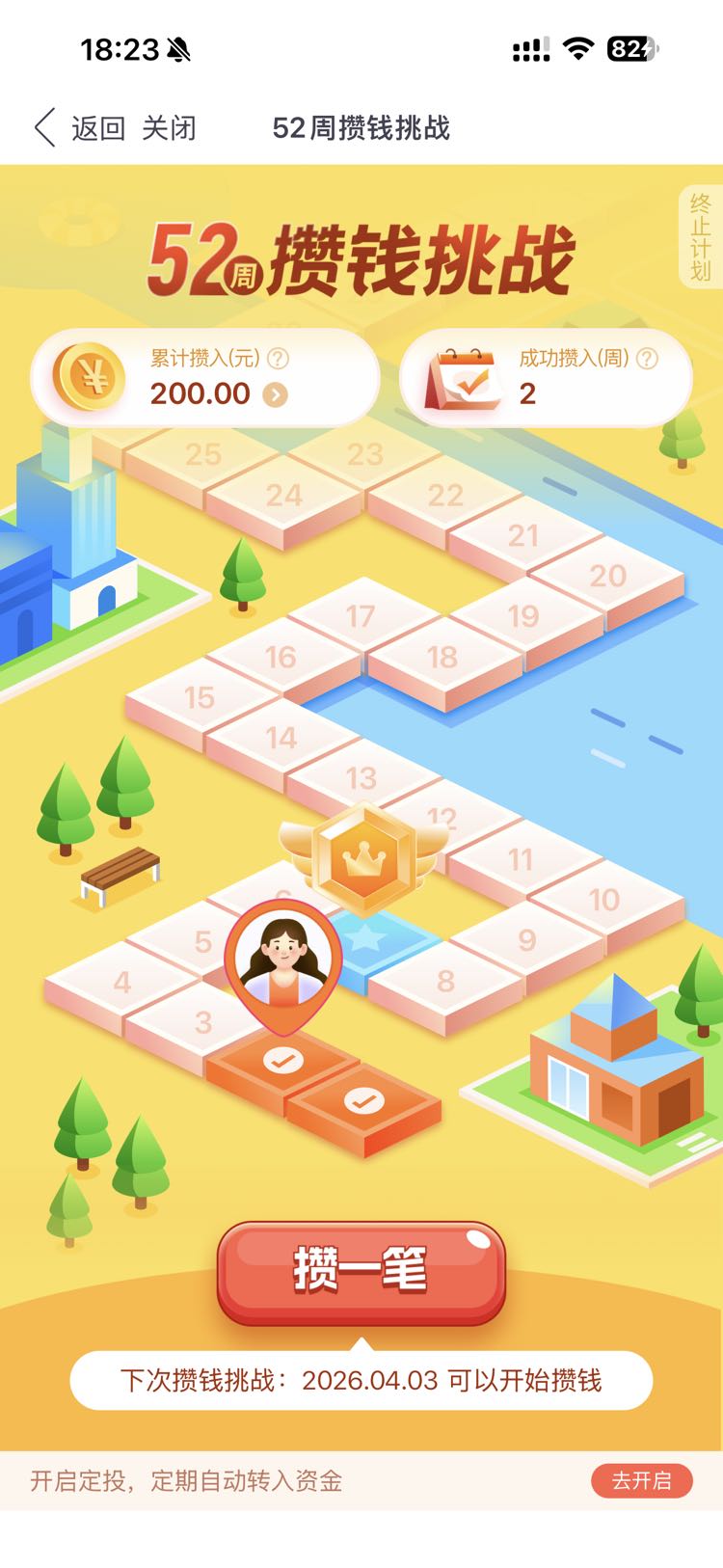Tap the red 攒一笔 button
723x1568 pixels.
[x=361, y=1272]
